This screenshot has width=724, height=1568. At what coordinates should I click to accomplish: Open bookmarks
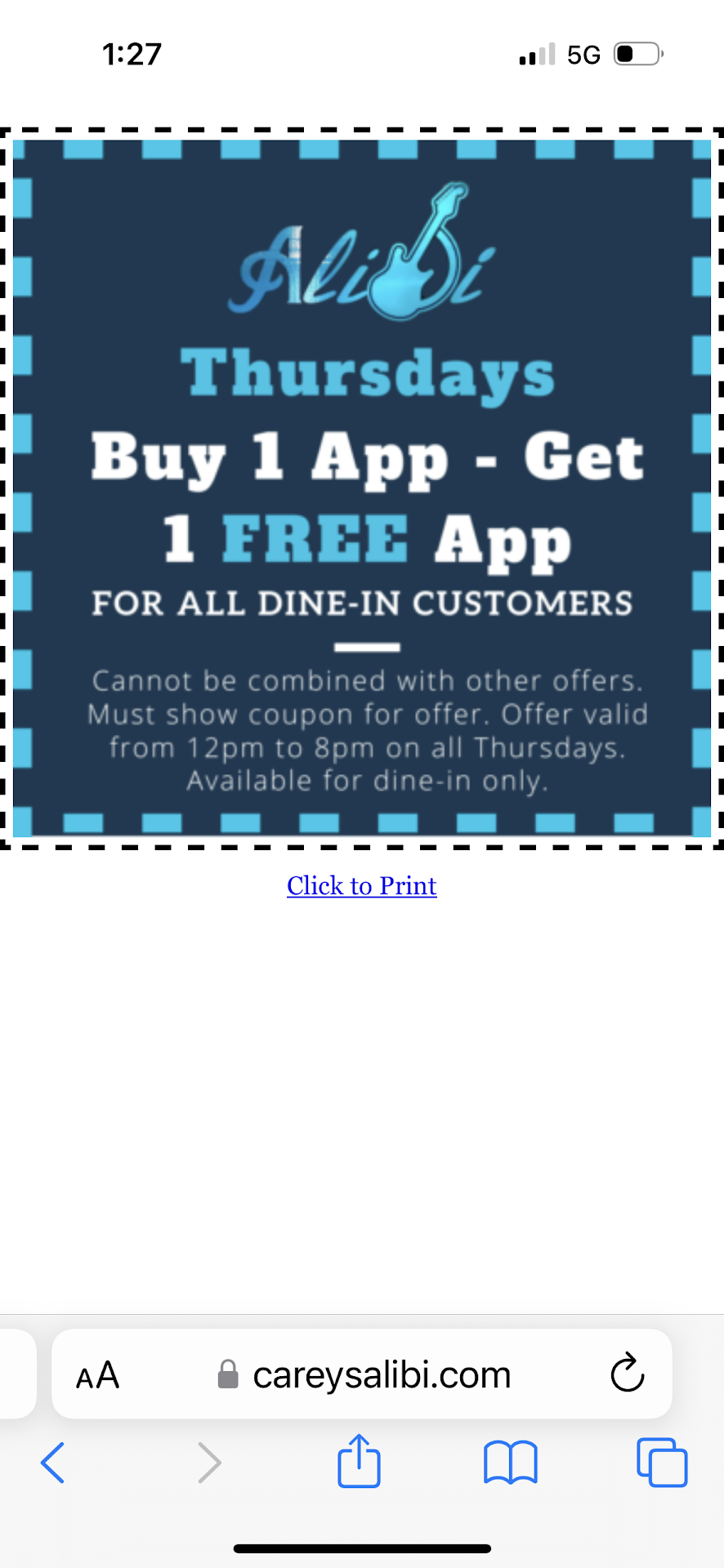(x=510, y=1462)
